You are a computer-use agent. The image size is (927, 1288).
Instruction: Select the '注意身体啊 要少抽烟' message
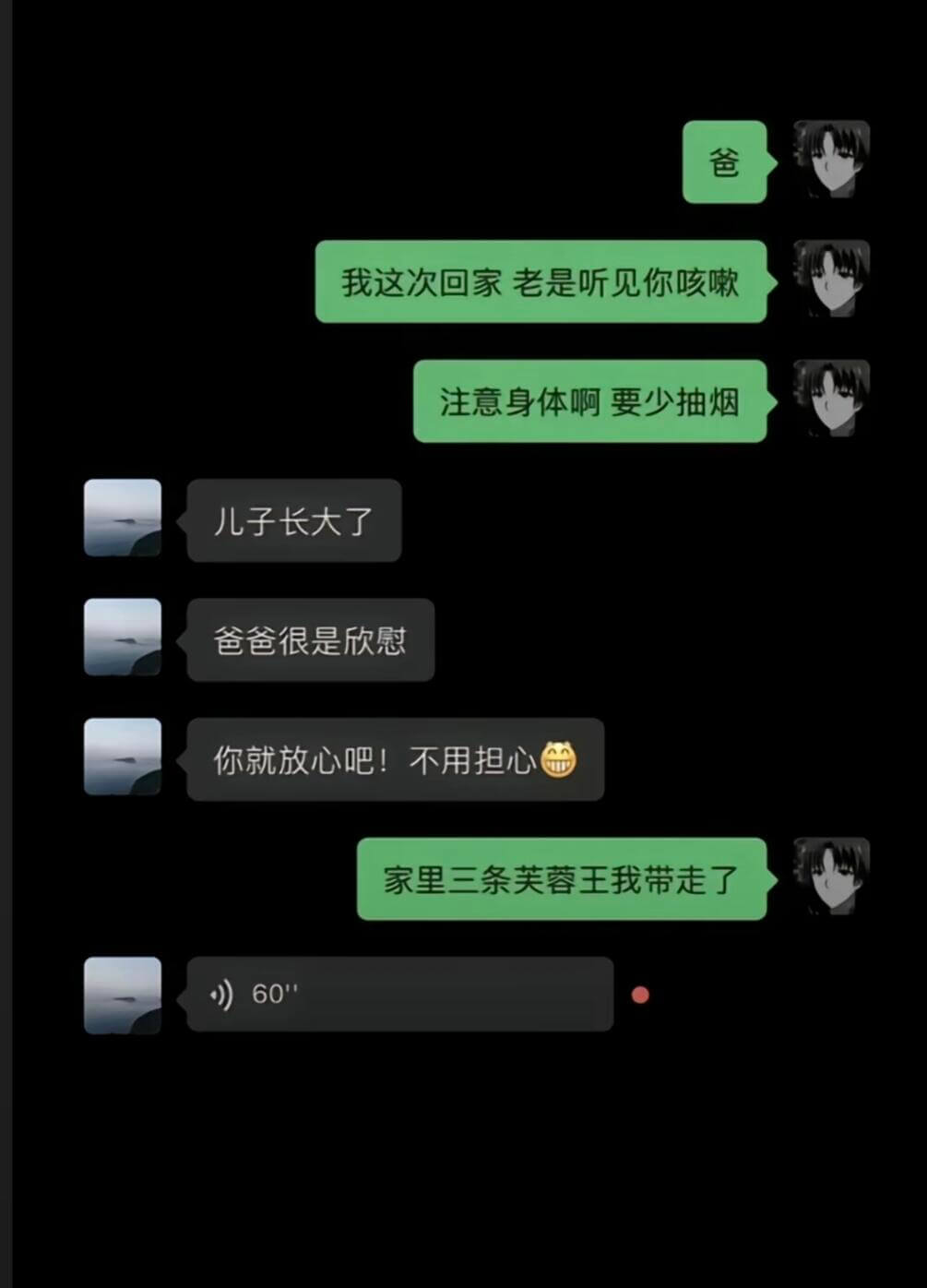pos(590,402)
